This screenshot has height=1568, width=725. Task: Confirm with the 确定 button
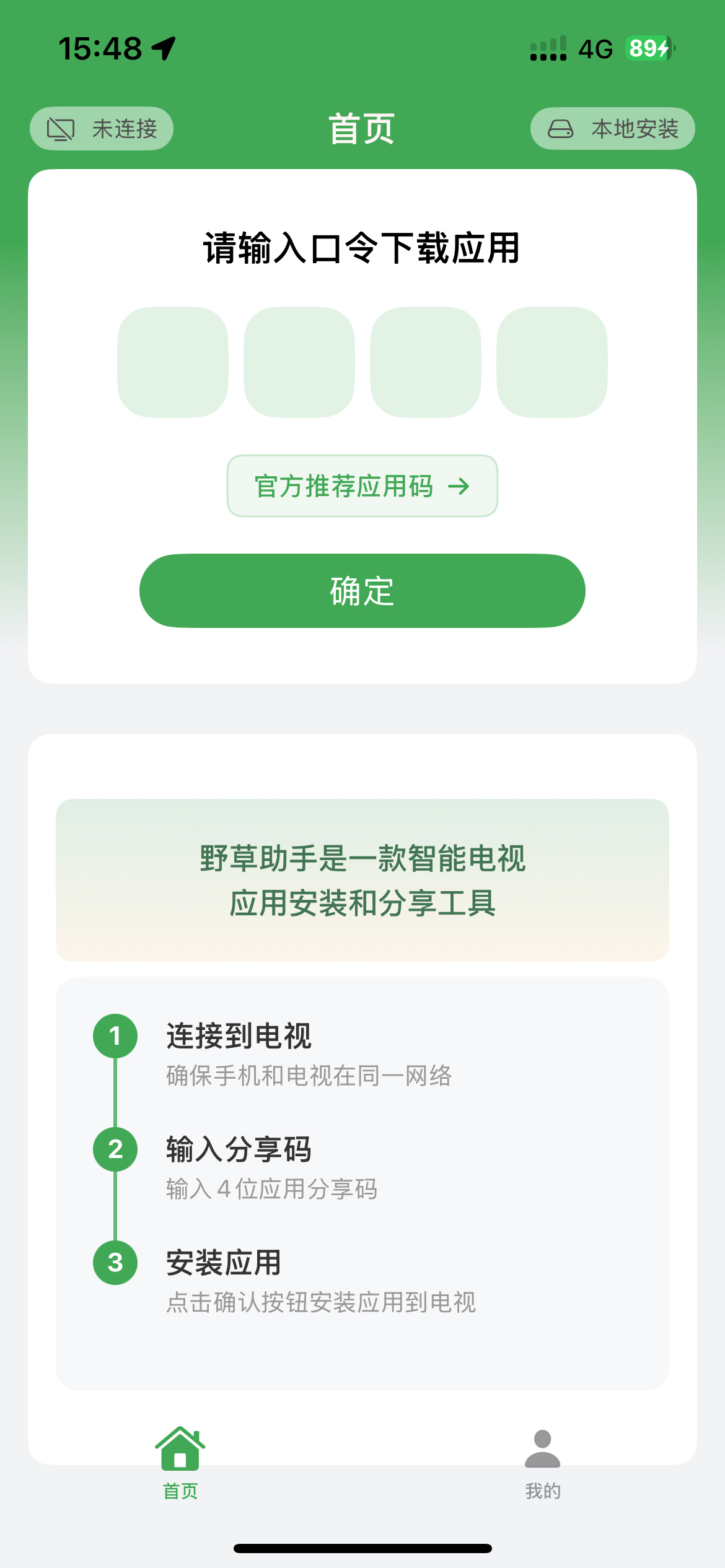coord(362,591)
